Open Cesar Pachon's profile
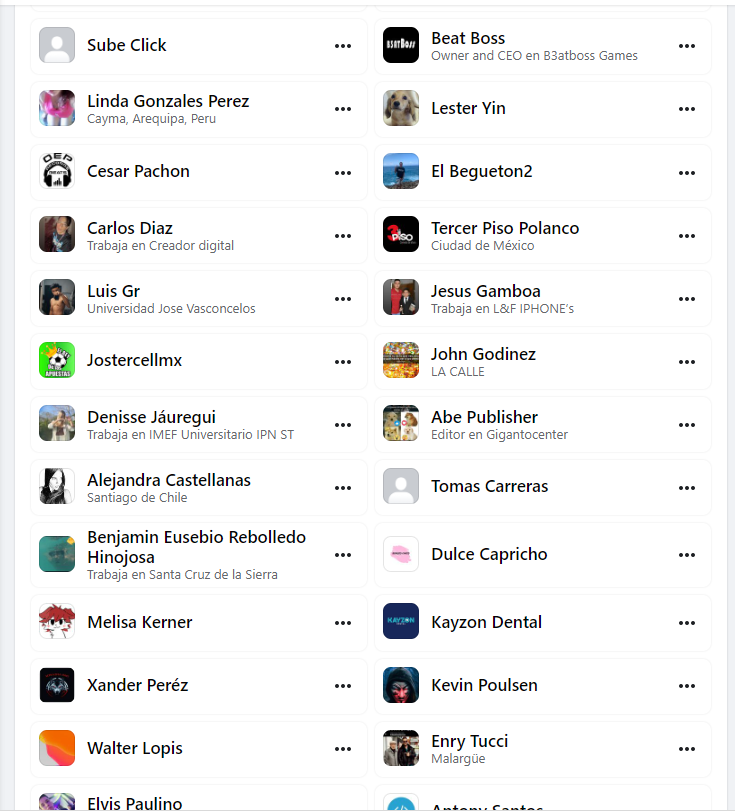Image resolution: width=735 pixels, height=811 pixels. pyautogui.click(x=138, y=171)
